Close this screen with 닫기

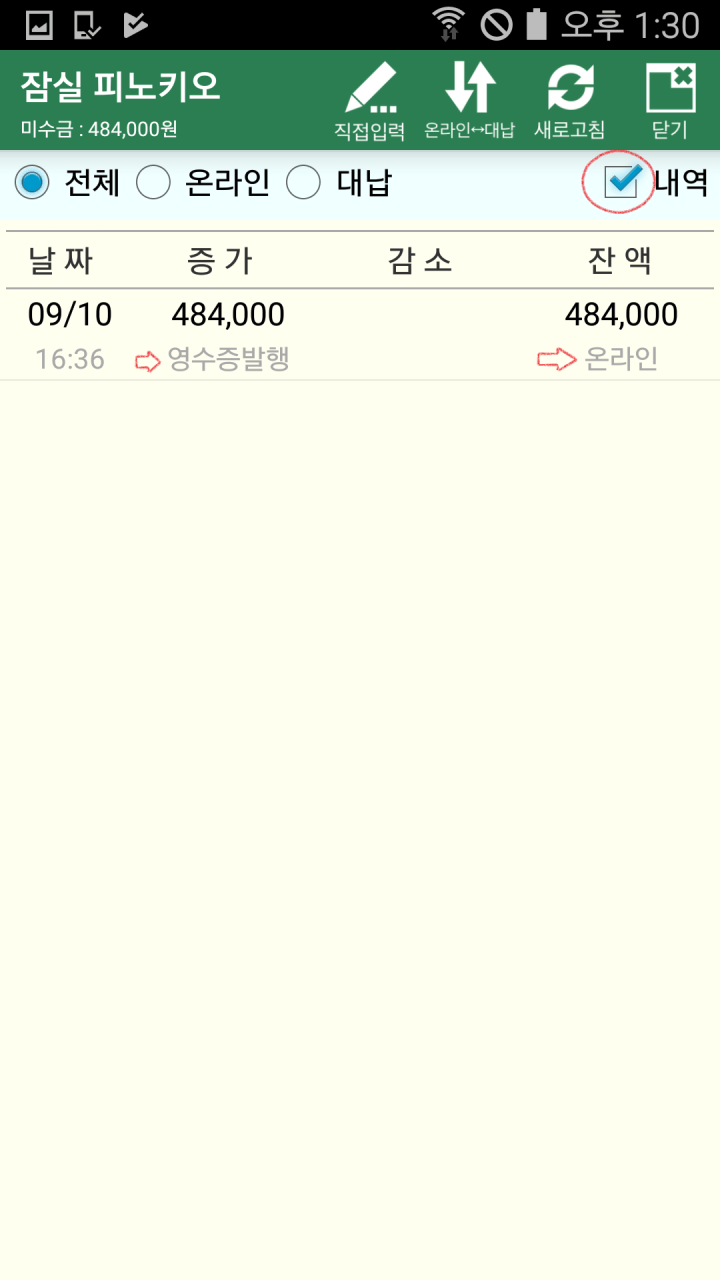[670, 100]
